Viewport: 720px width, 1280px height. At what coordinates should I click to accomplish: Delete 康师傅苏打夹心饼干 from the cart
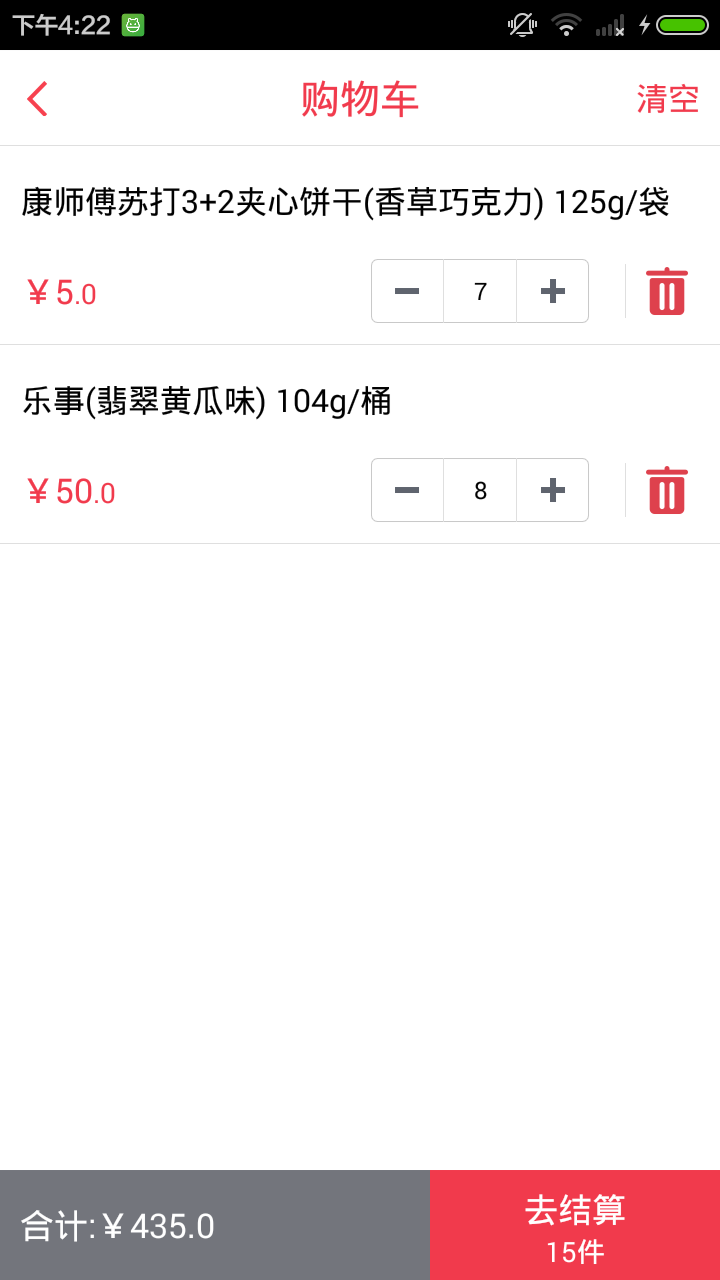667,292
